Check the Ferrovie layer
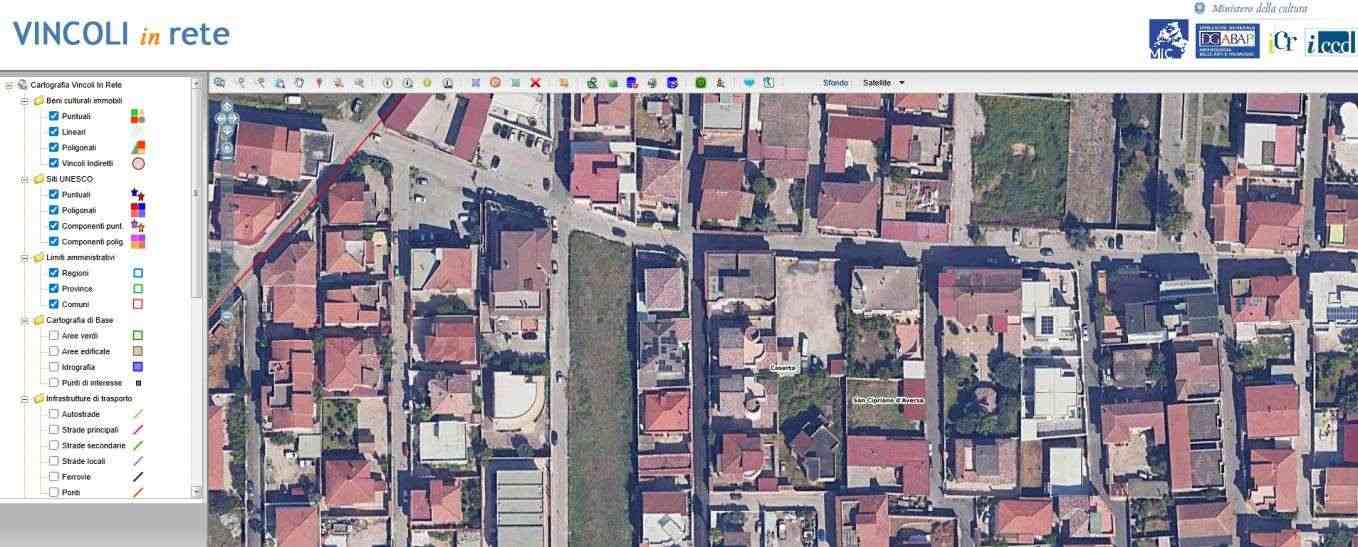 (54, 476)
